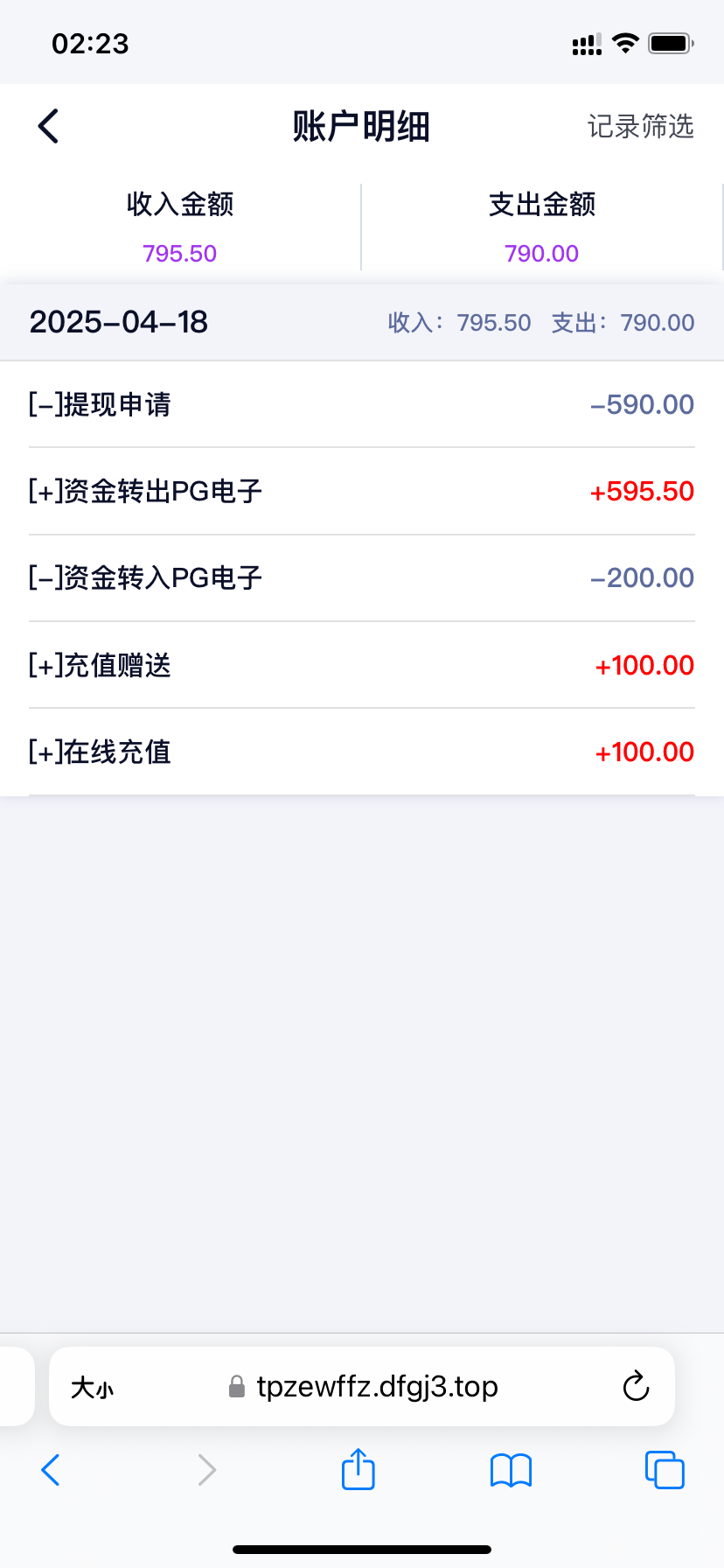Viewport: 724px width, 1568px height.
Task: Navigate to the previous page in Safari
Action: (51, 1470)
